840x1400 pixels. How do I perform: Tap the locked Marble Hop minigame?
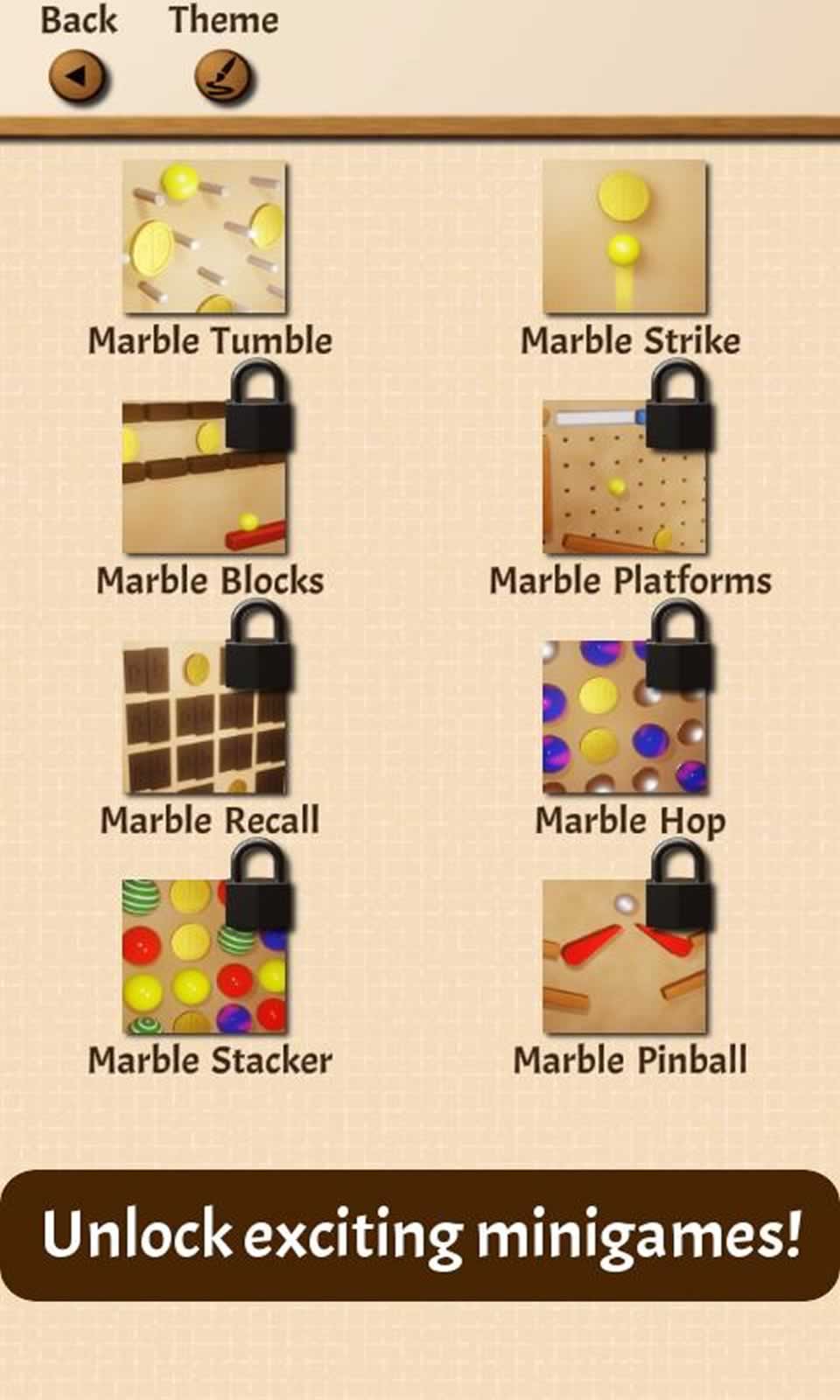(625, 717)
